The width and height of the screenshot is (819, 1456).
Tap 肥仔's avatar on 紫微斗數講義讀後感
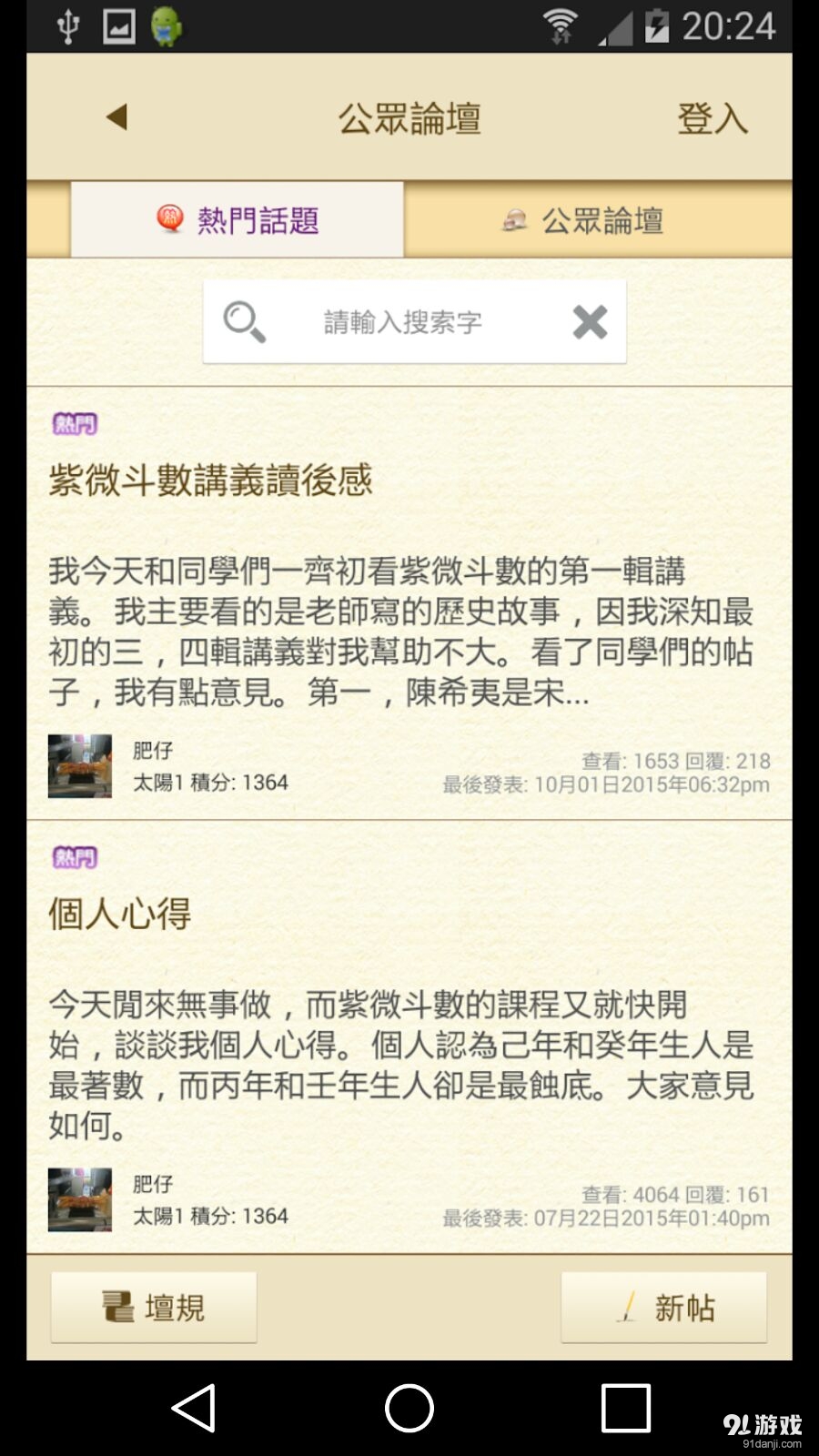click(79, 765)
